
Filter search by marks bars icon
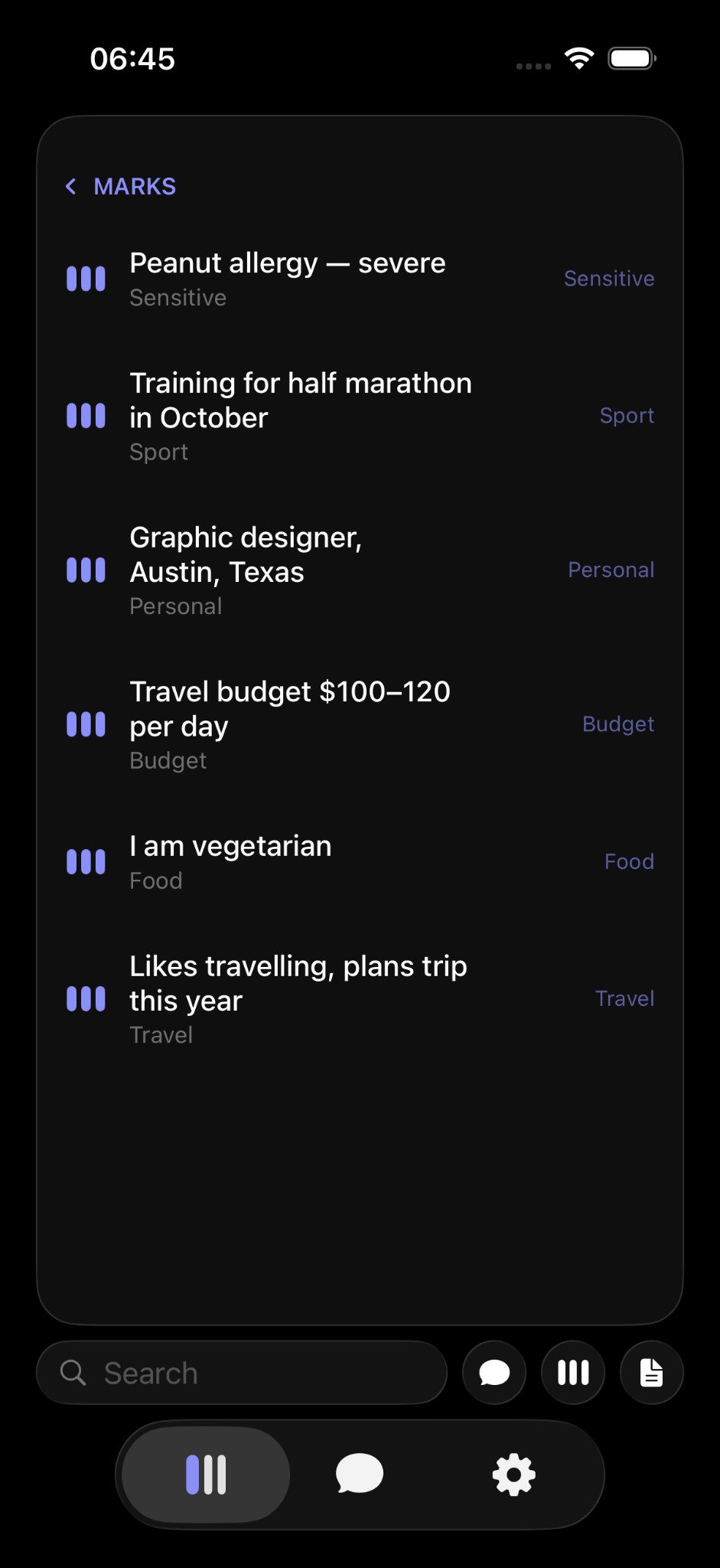[573, 1373]
